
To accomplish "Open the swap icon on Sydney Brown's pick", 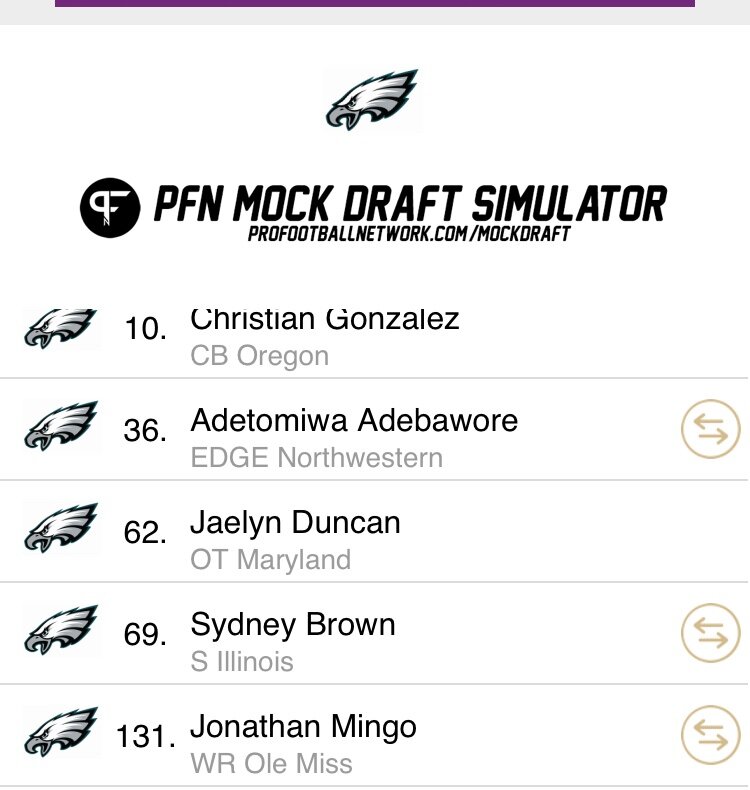I will click(710, 633).
